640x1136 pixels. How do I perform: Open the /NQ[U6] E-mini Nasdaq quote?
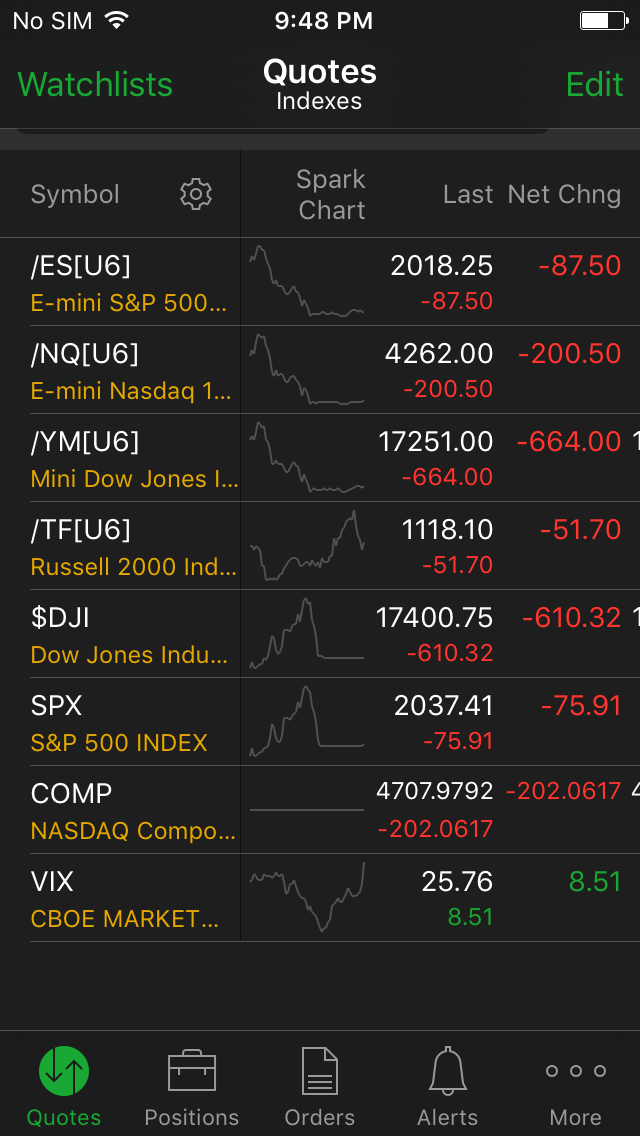(320, 370)
